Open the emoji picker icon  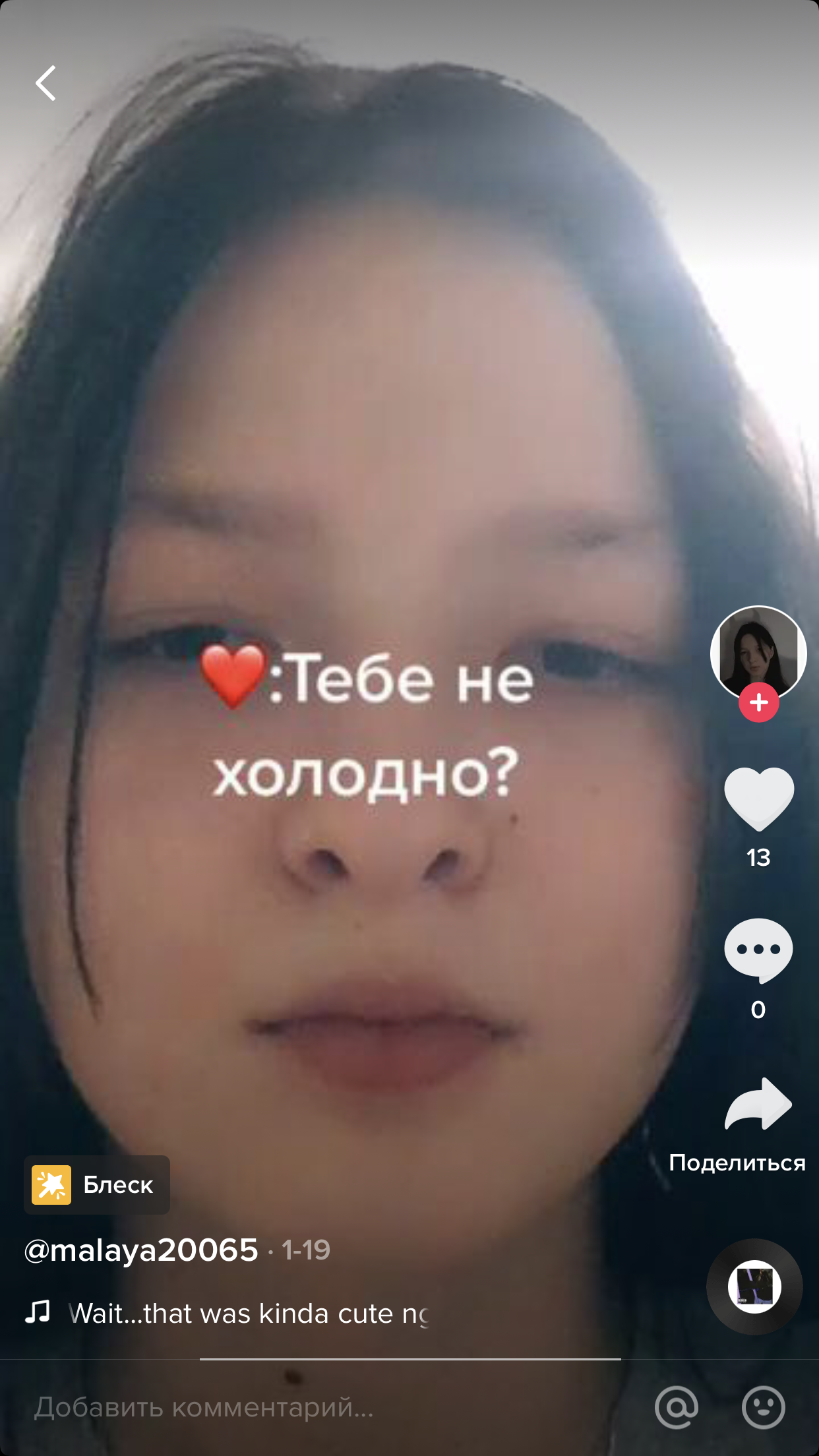[764, 1408]
